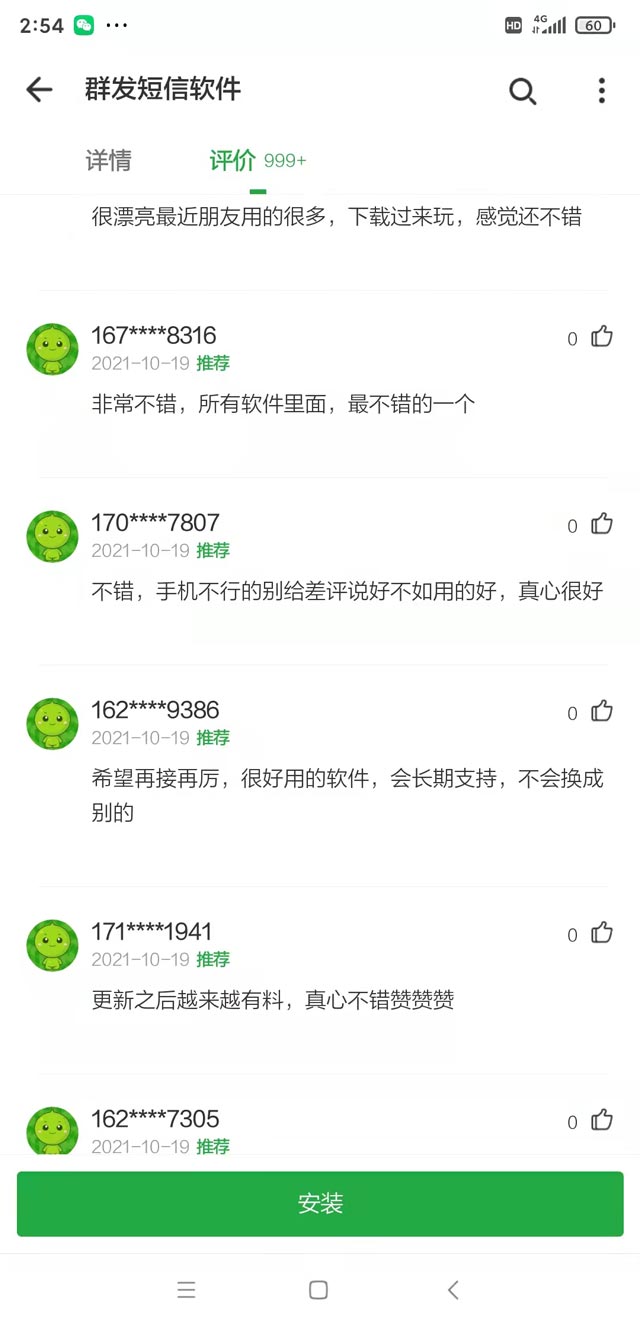Go to the home screen

point(318,1290)
